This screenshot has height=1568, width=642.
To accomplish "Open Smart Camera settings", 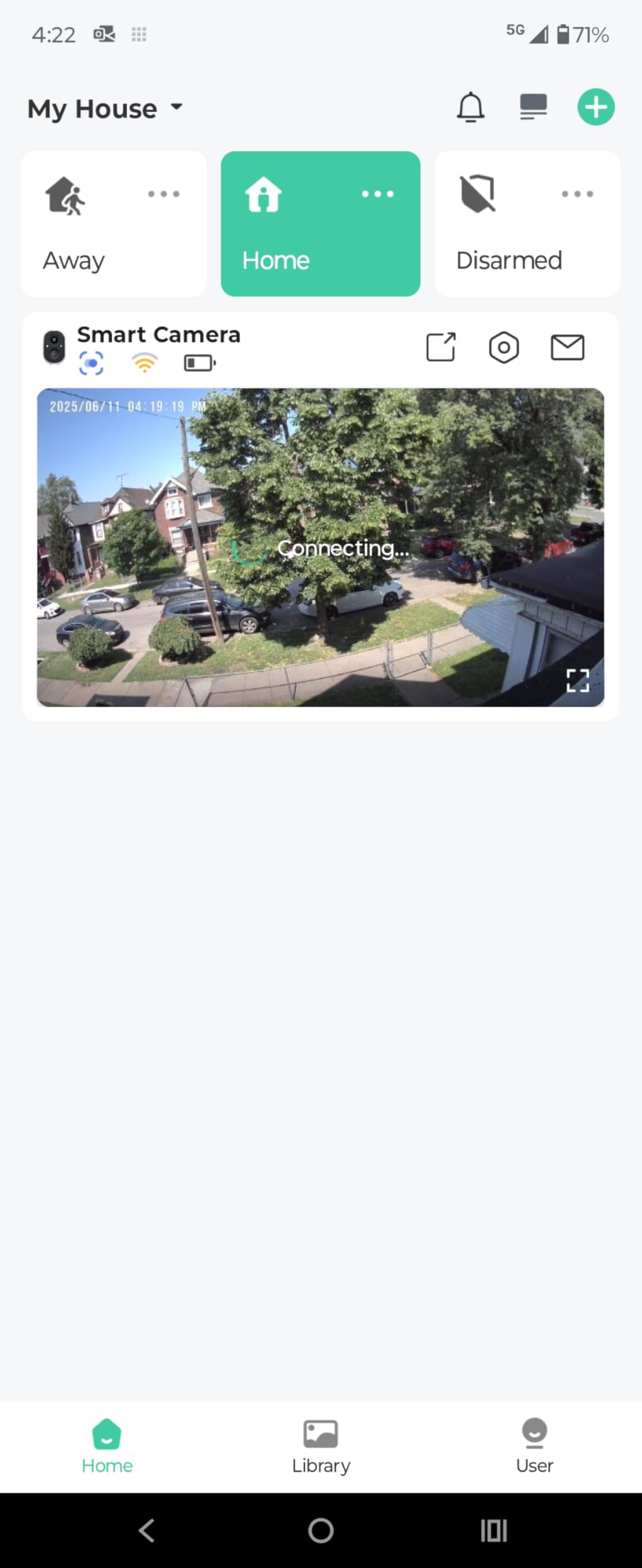I will [x=504, y=347].
